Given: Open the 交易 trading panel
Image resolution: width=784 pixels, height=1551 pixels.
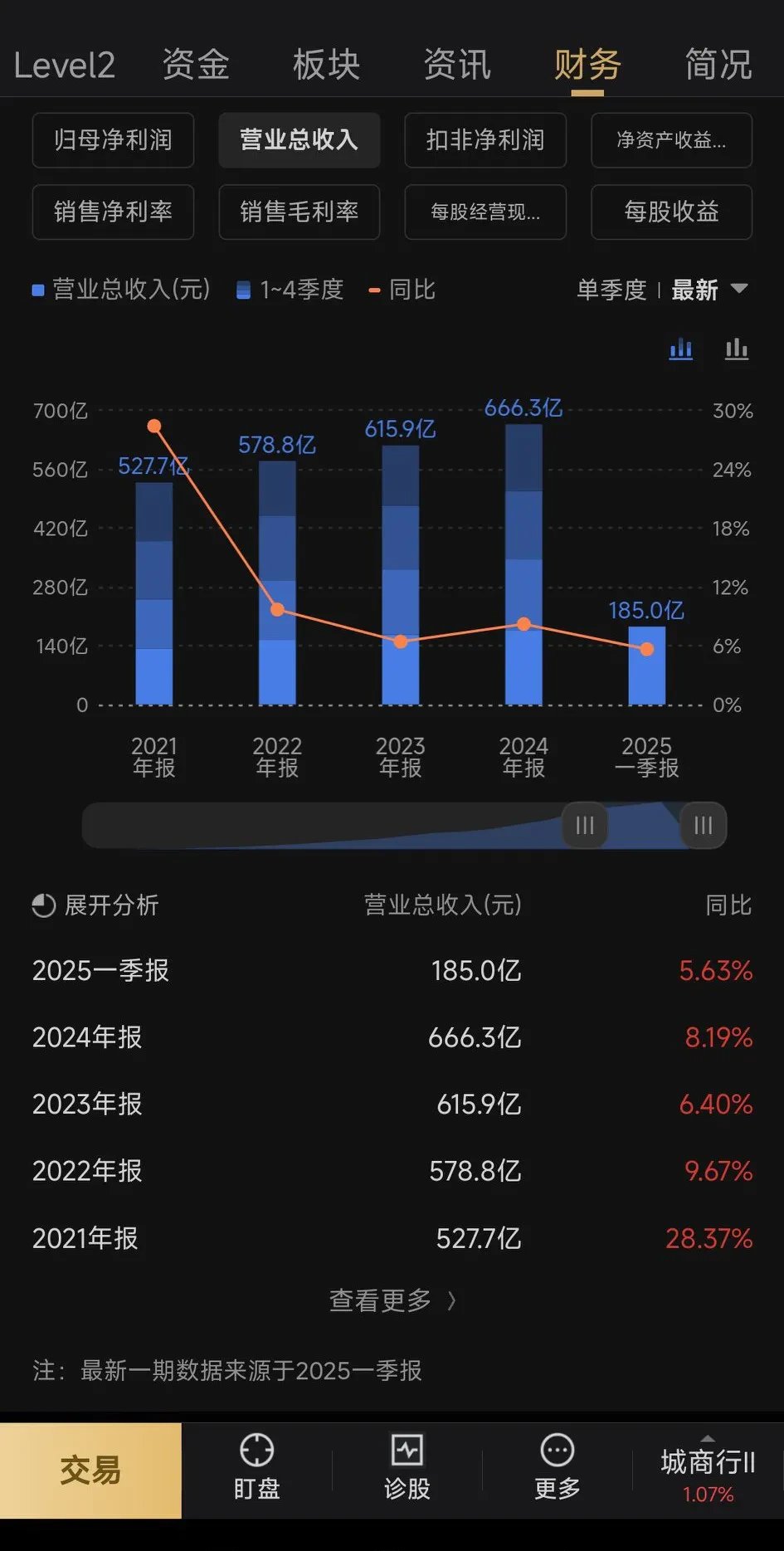Looking at the screenshot, I should (91, 1471).
